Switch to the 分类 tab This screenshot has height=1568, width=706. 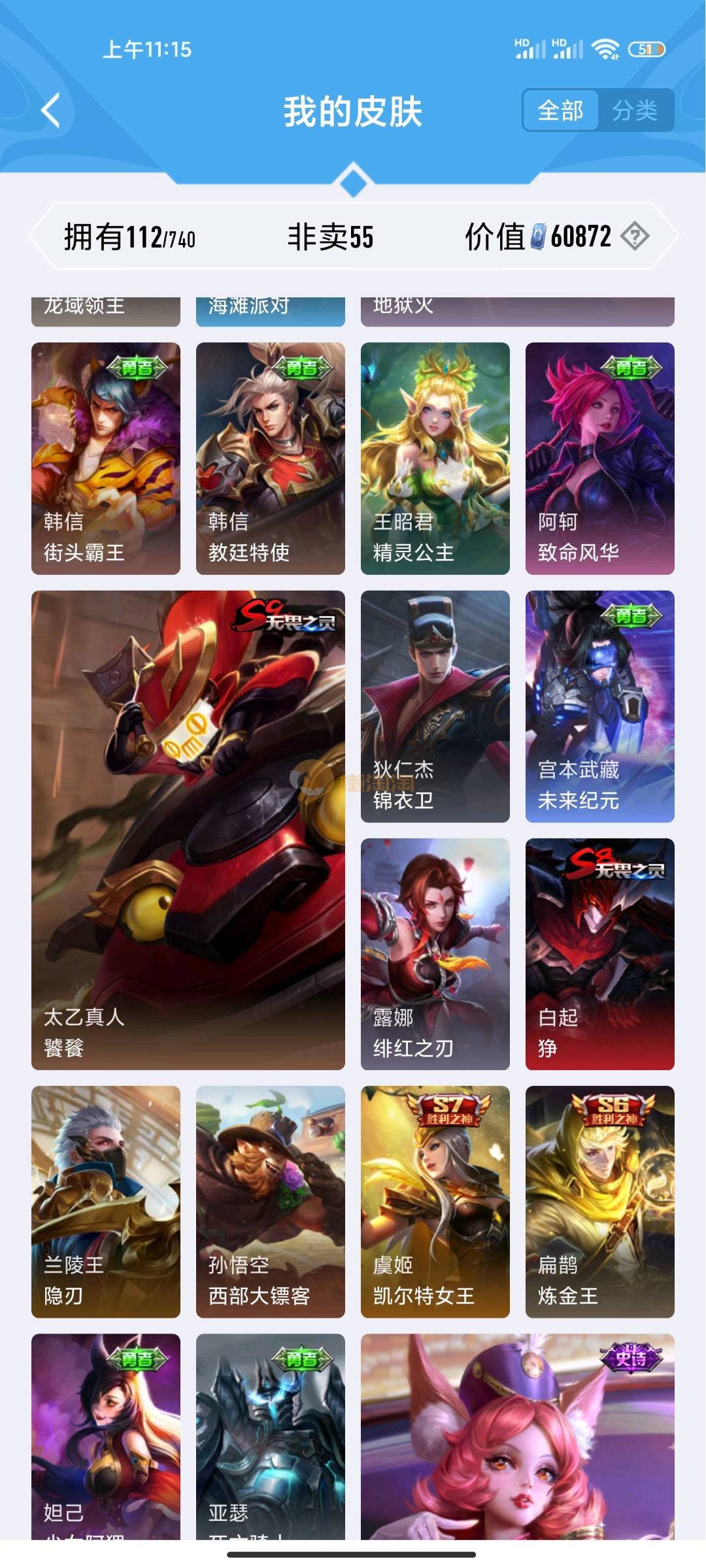[634, 110]
